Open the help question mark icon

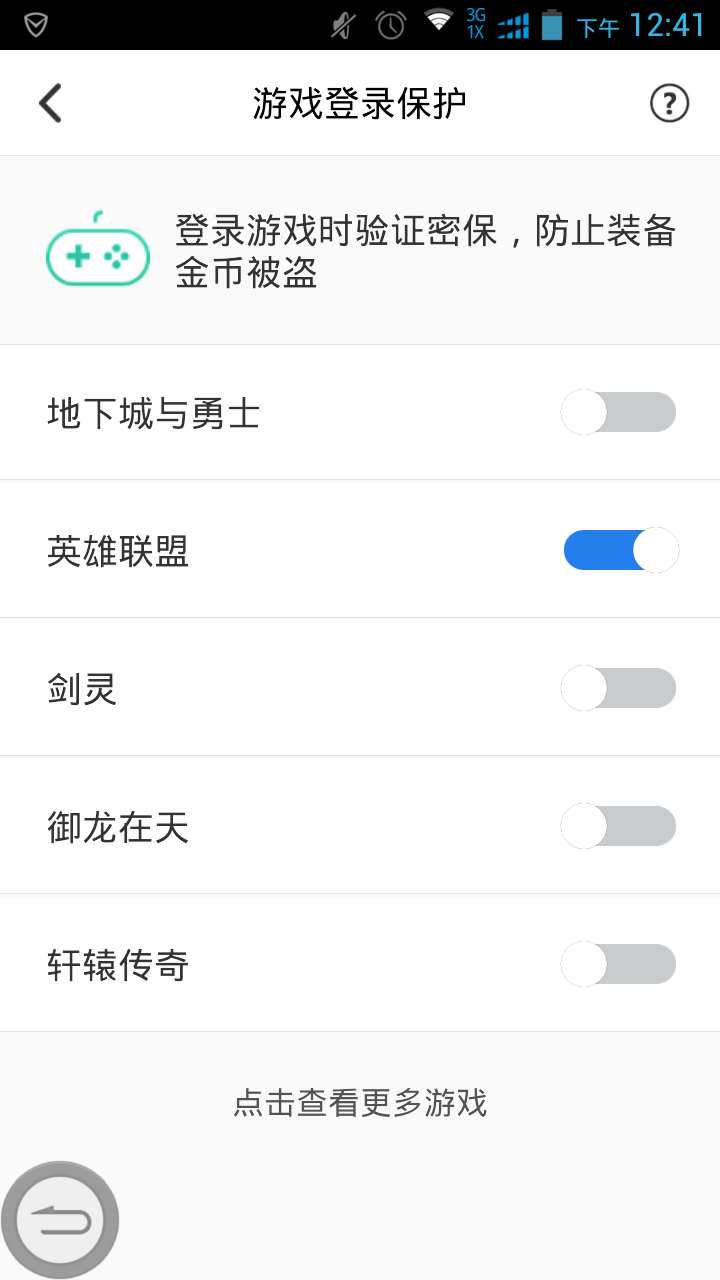[669, 103]
